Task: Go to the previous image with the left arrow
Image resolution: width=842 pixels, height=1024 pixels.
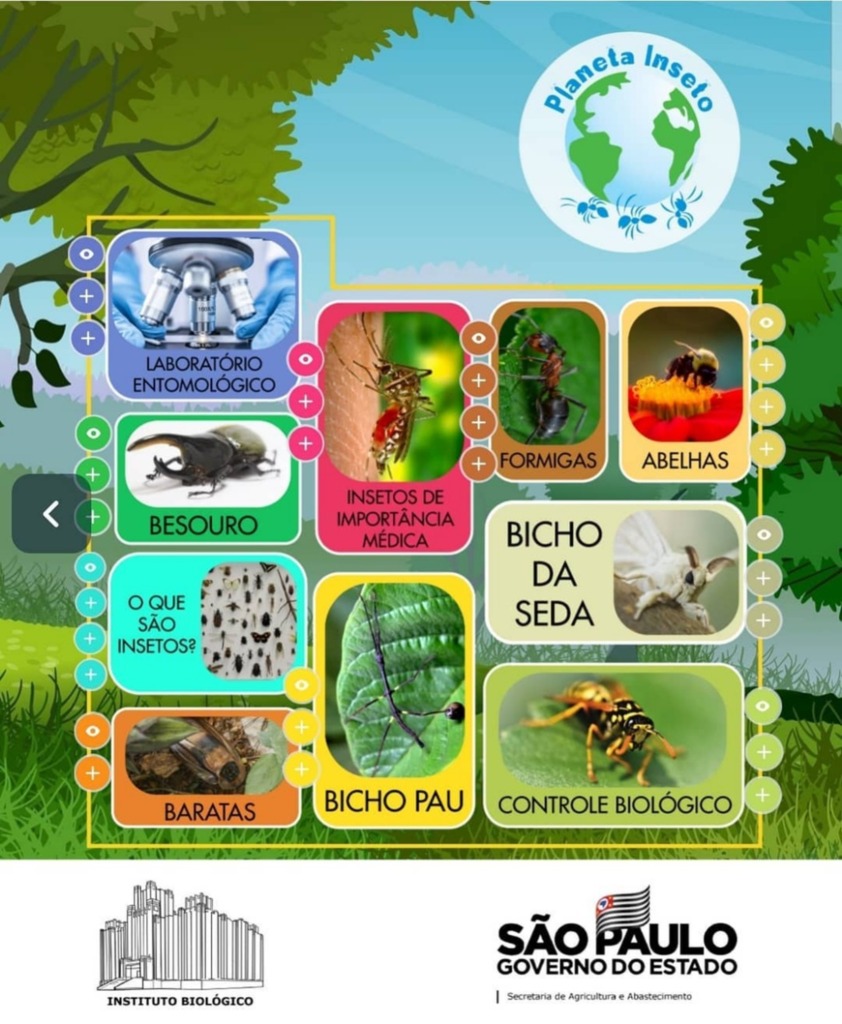Action: point(50,514)
